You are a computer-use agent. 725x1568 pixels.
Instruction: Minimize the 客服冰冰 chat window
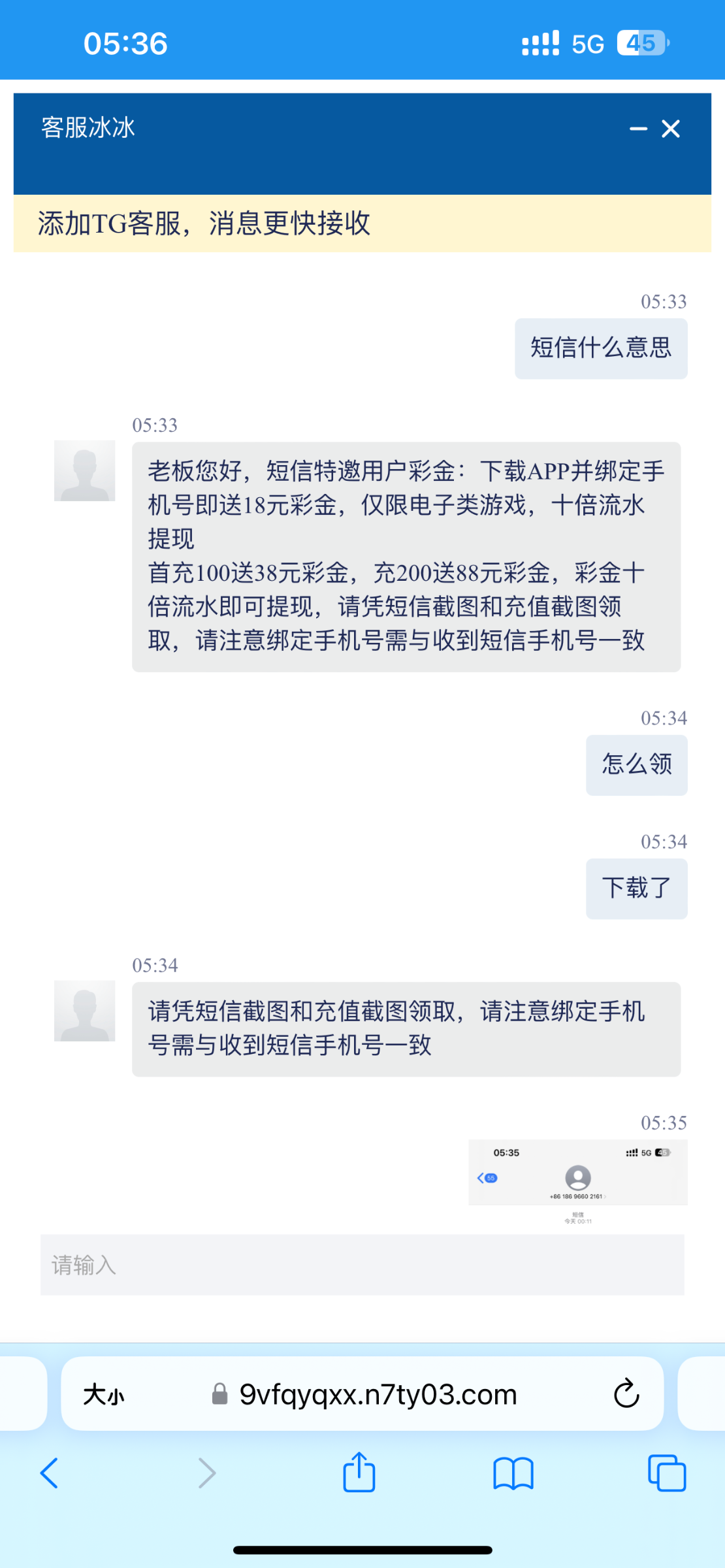(x=638, y=129)
